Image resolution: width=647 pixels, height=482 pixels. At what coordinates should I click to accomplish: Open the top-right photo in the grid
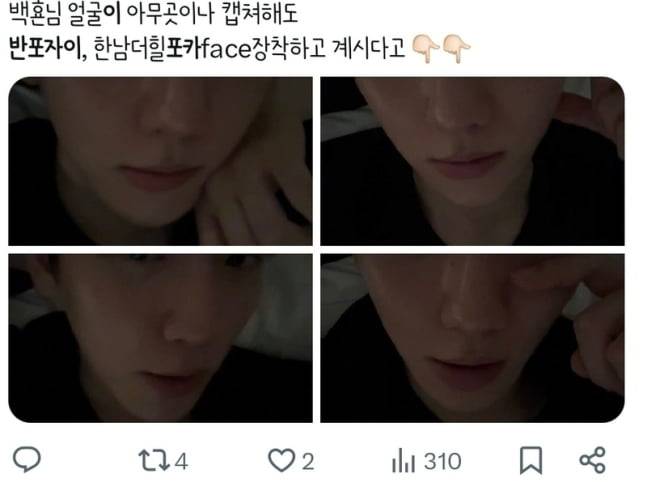pos(472,162)
